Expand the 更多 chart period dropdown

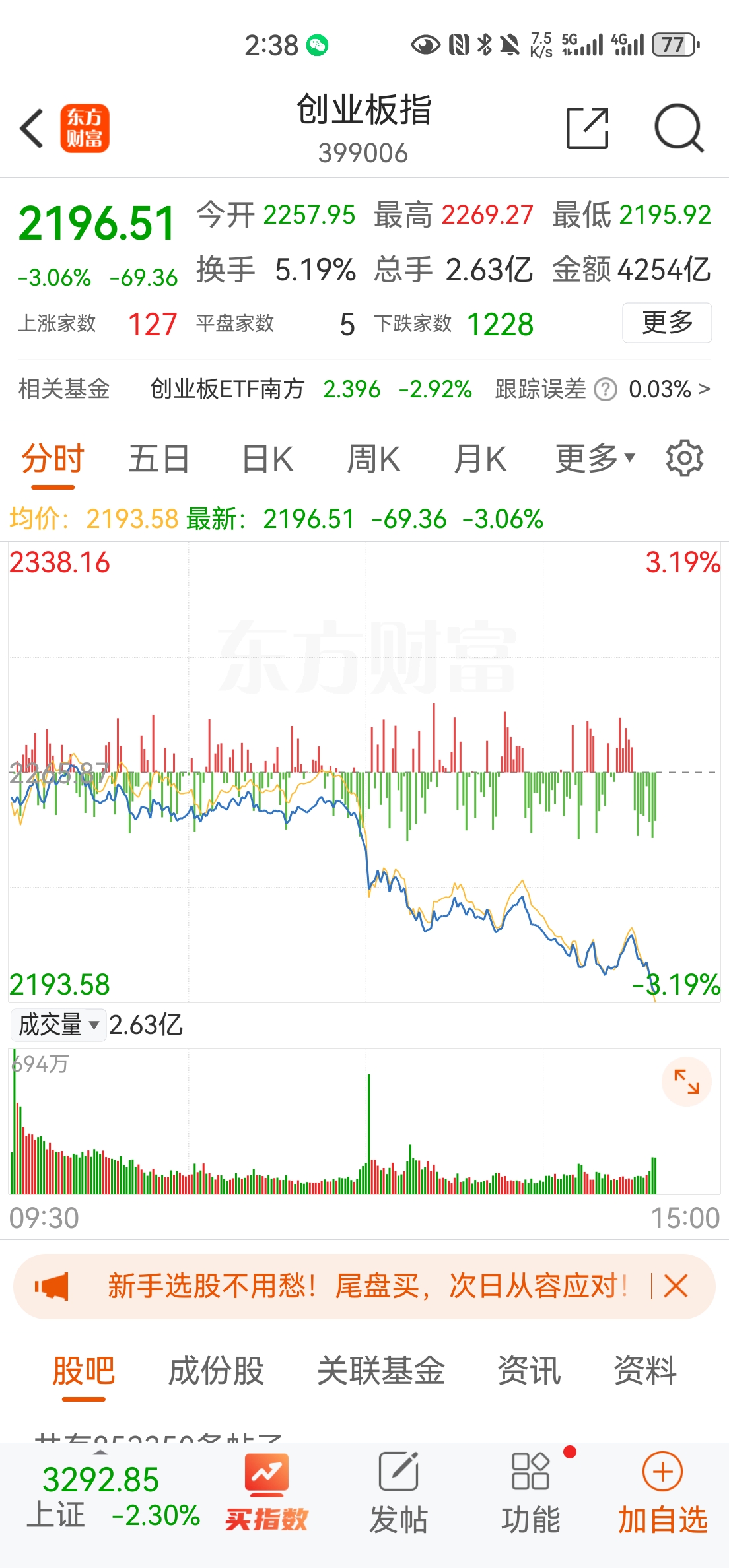pyautogui.click(x=594, y=459)
